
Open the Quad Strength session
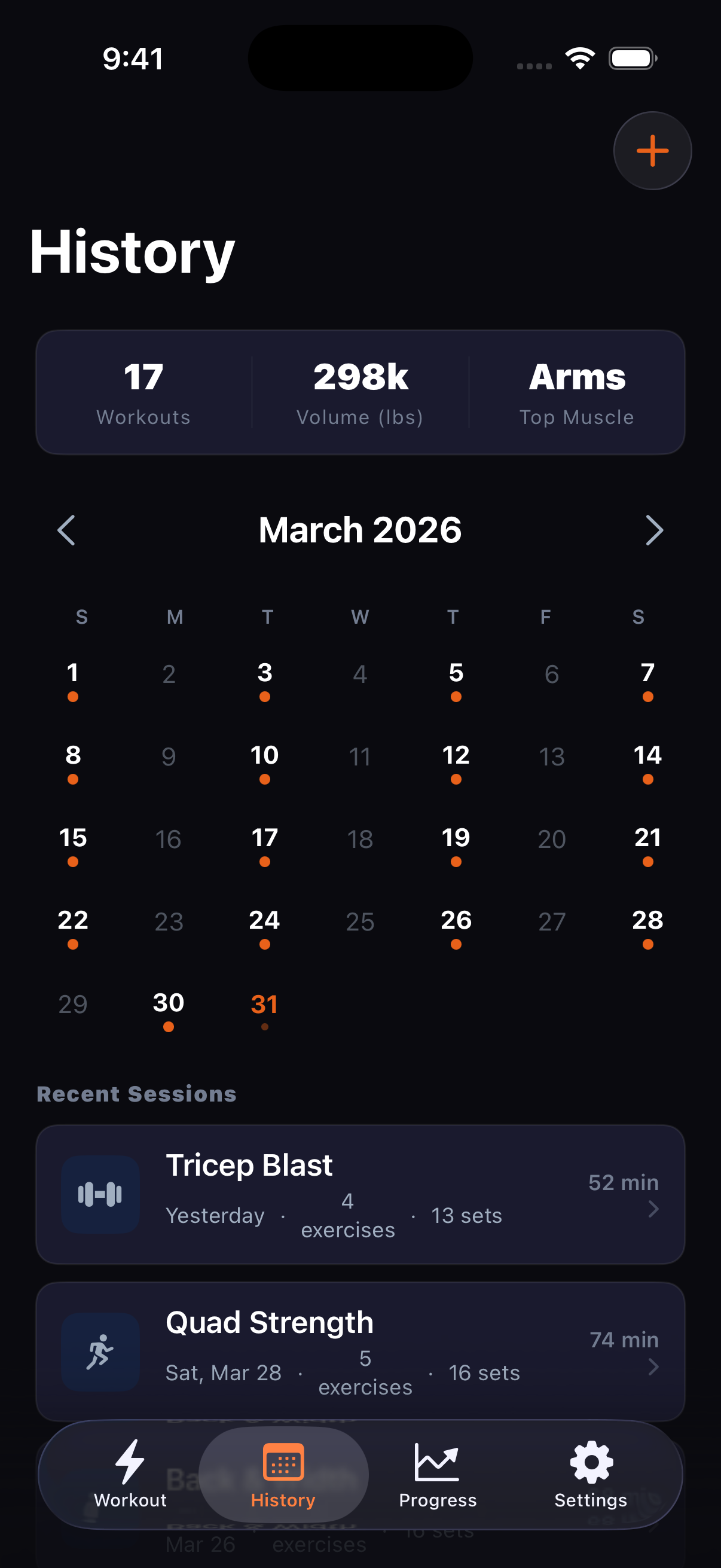tap(360, 1352)
